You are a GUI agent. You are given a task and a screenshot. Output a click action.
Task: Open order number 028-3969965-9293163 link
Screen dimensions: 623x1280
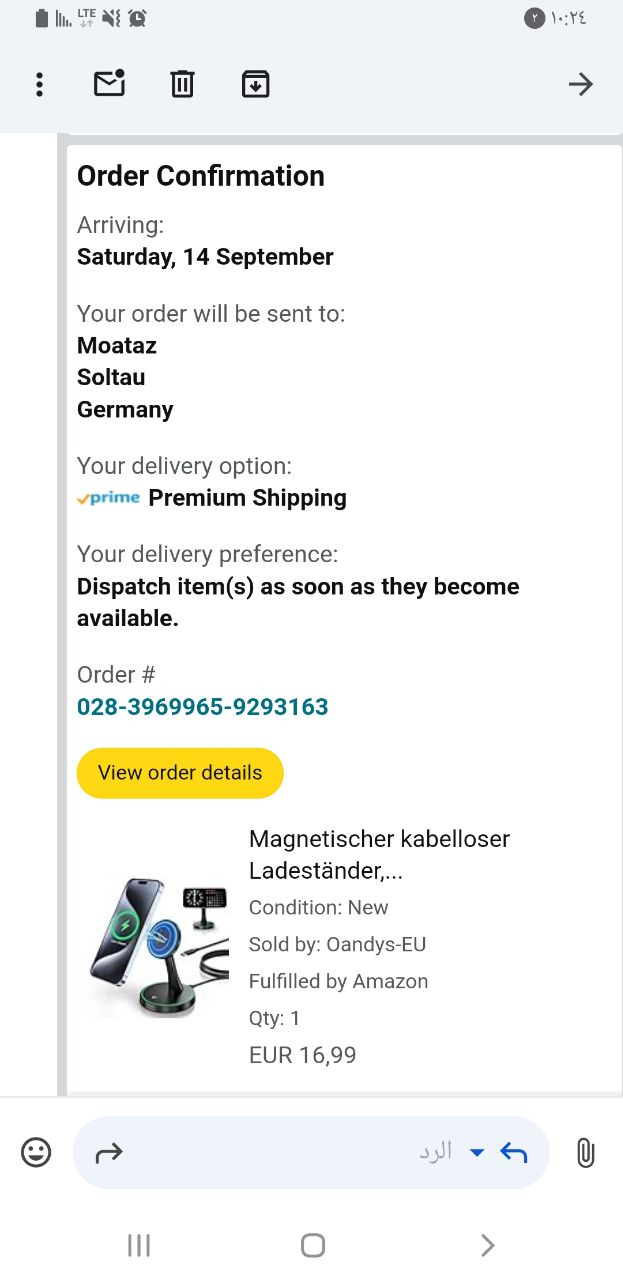tap(202, 707)
